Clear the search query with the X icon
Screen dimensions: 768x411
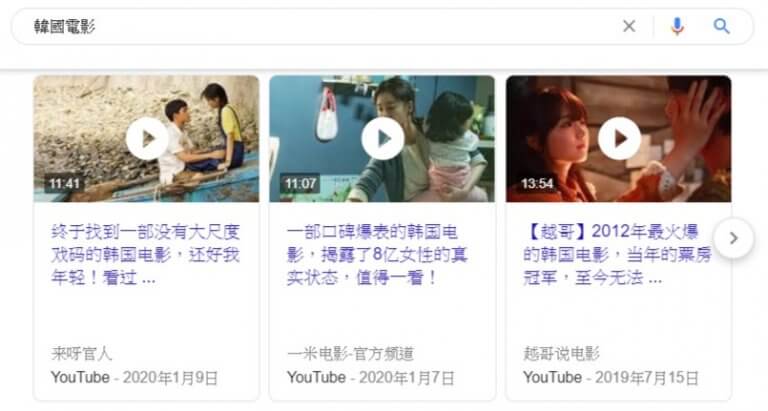629,27
